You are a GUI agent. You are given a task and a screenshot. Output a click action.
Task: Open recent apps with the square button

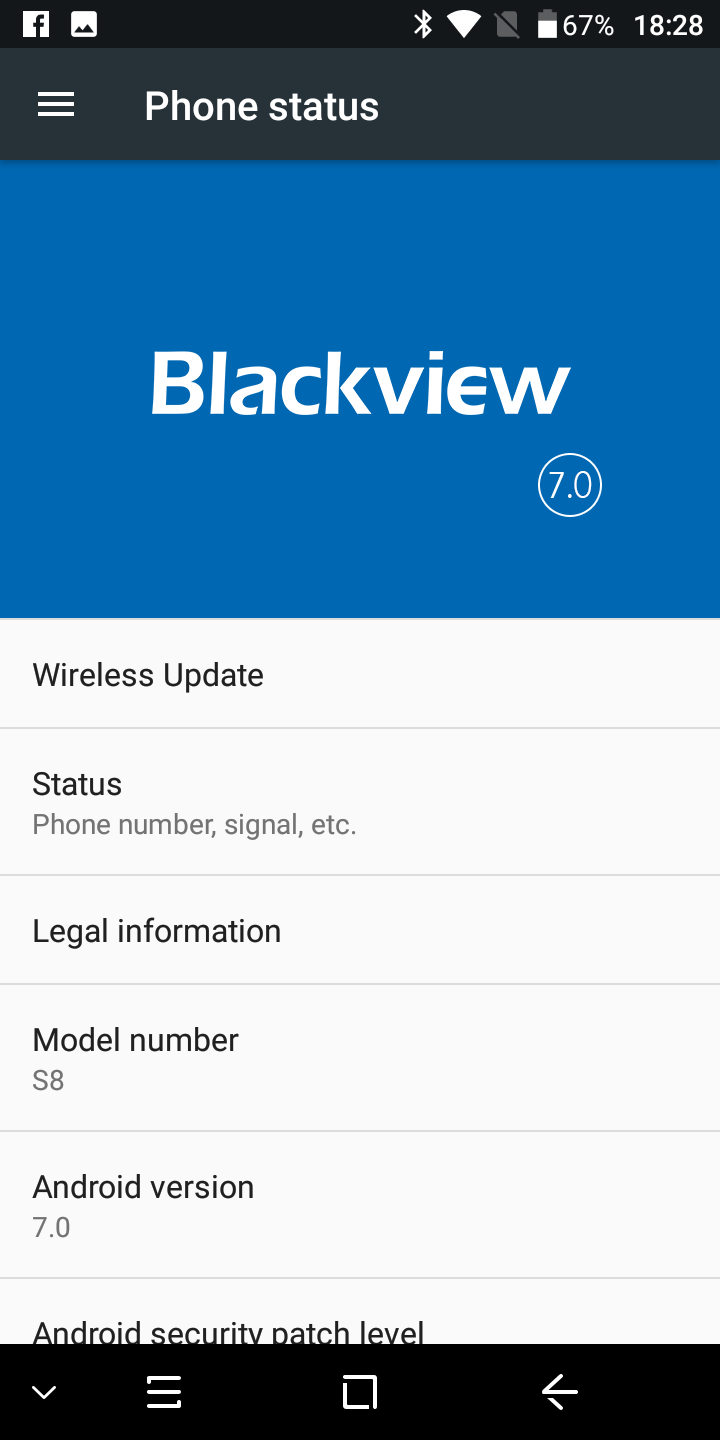pos(360,1392)
